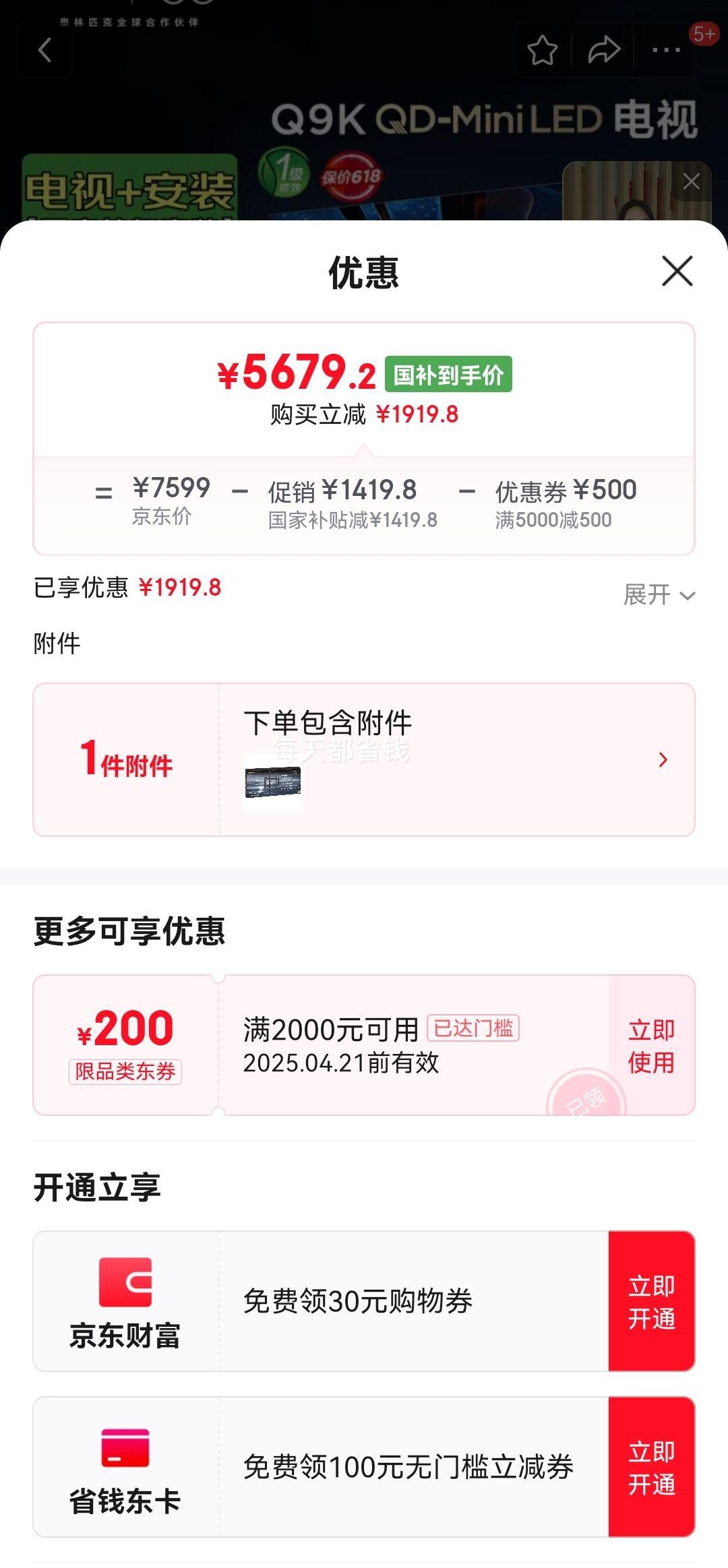This screenshot has width=728, height=1568.
Task: Tap 立即开通 next to 免费领30元购物券
Action: point(652,1300)
